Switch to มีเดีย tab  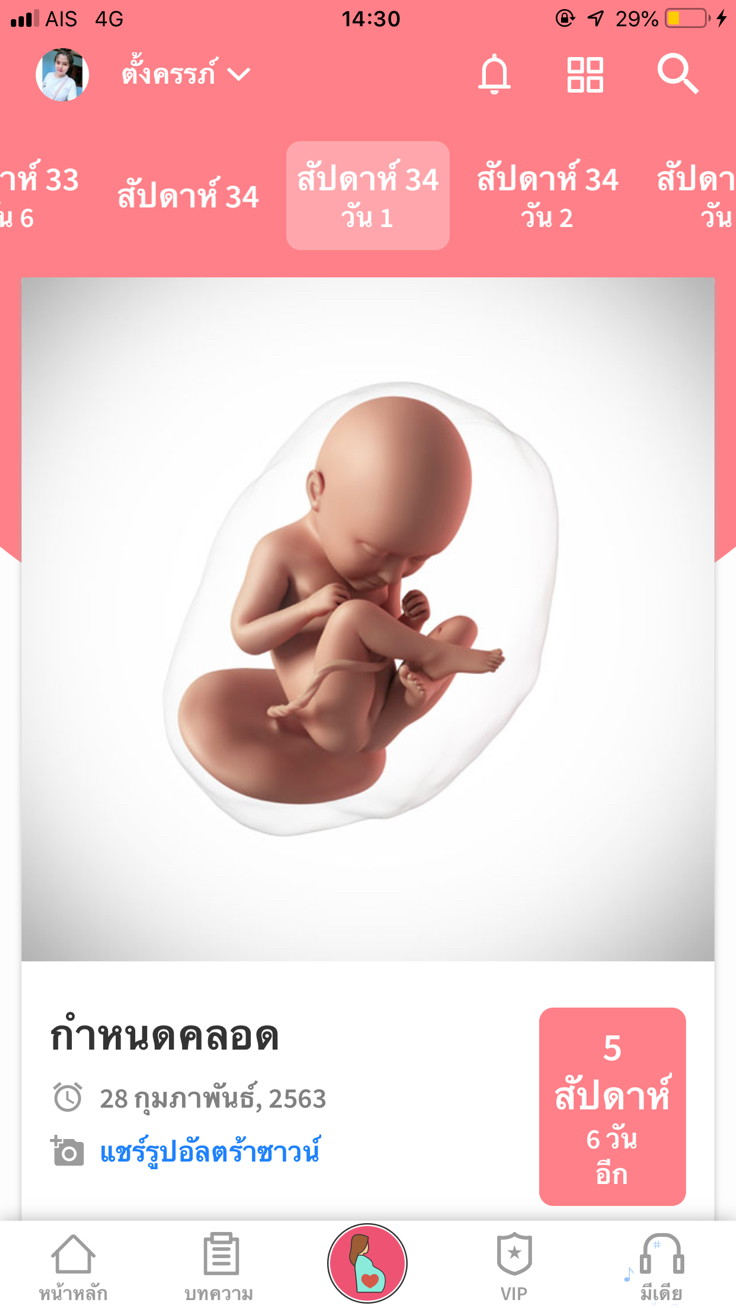[661, 1267]
